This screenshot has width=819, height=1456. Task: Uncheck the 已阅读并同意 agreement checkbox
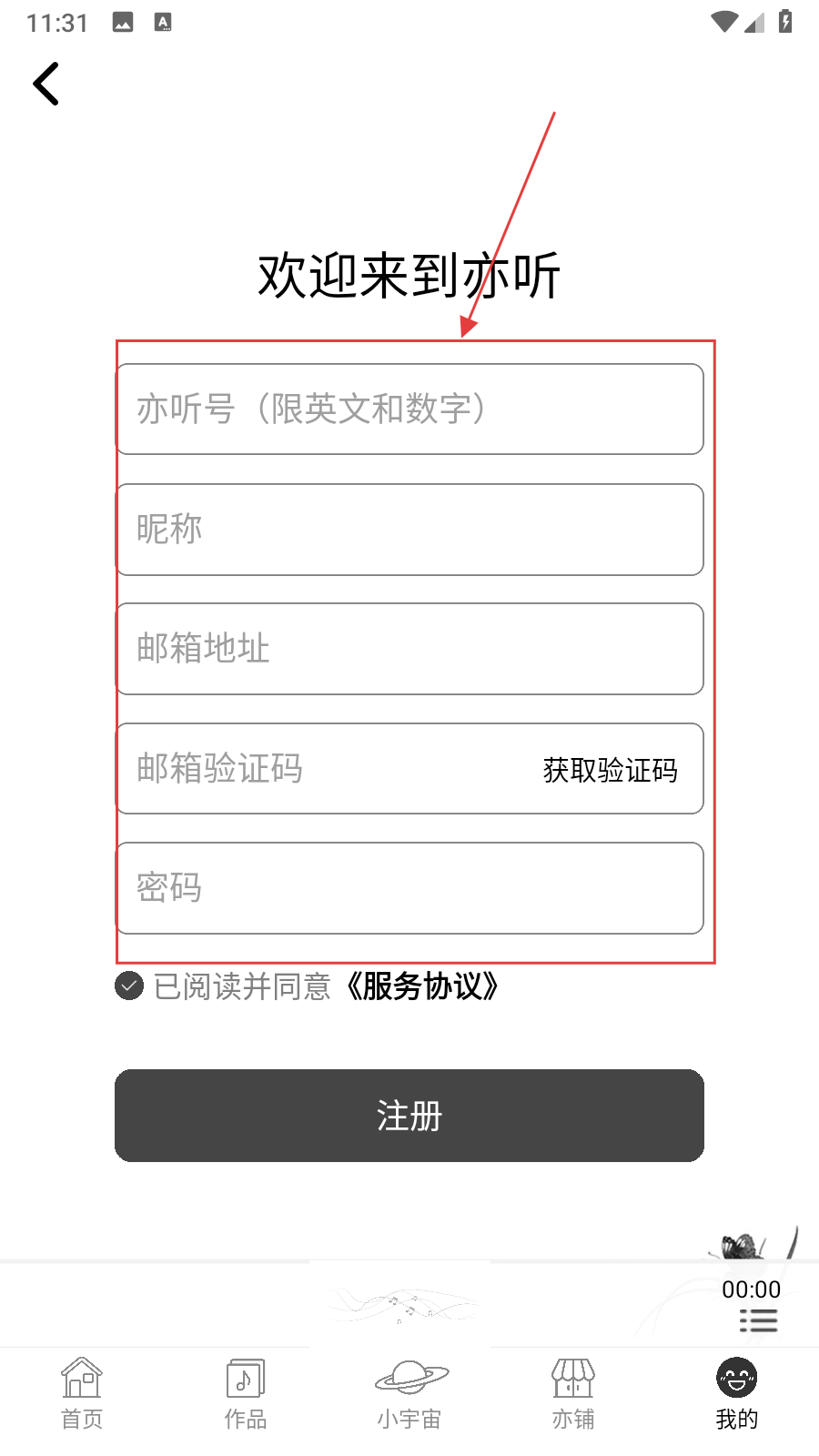129,986
